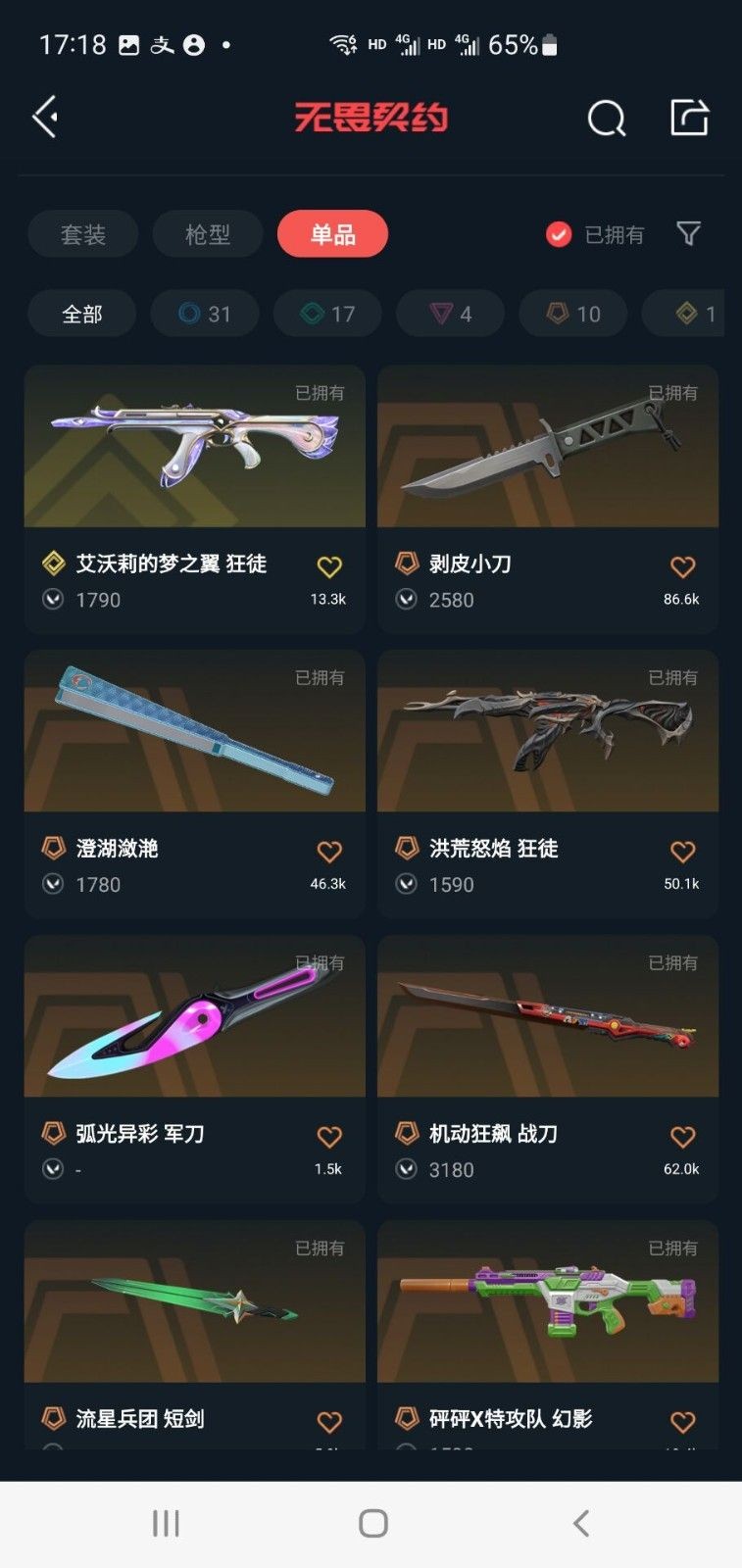Share this page via the header icon
This screenshot has height=1568, width=742.
pos(689,118)
